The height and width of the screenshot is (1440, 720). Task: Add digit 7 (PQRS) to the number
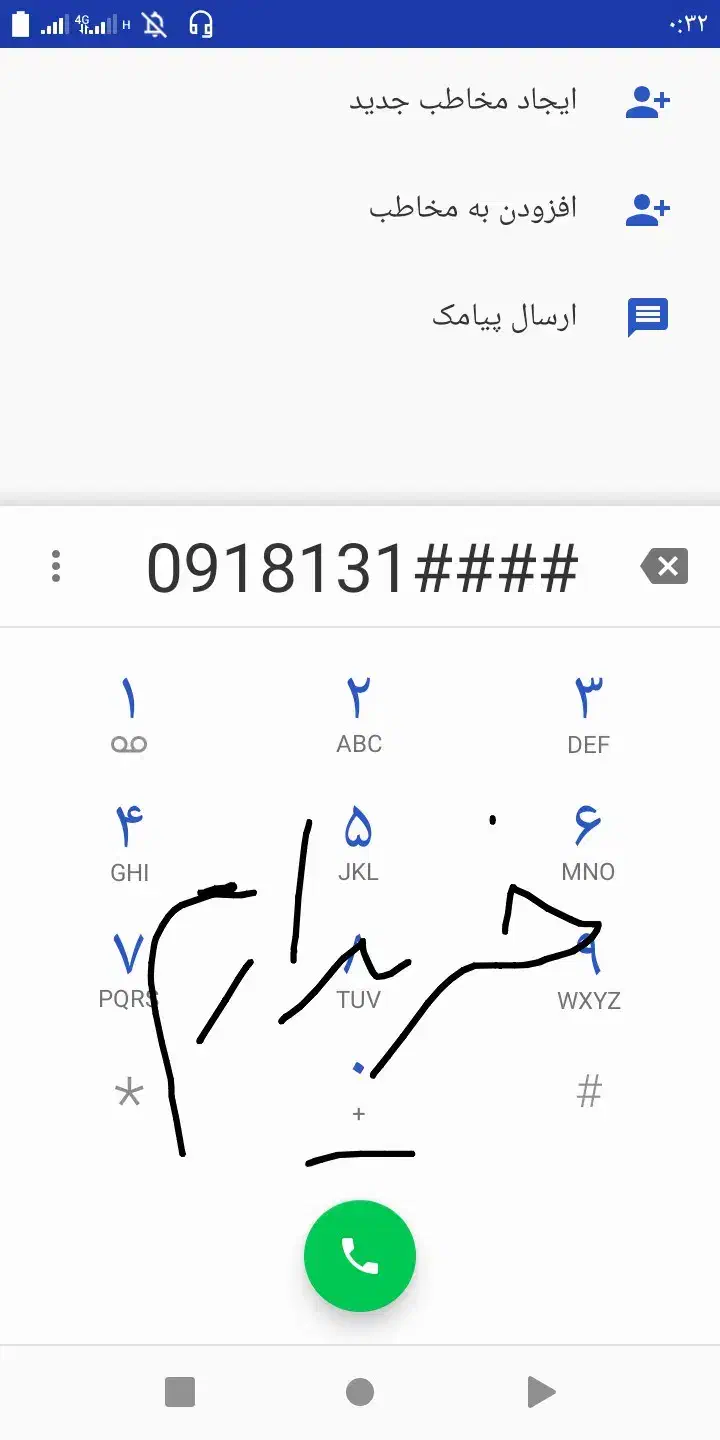point(129,970)
